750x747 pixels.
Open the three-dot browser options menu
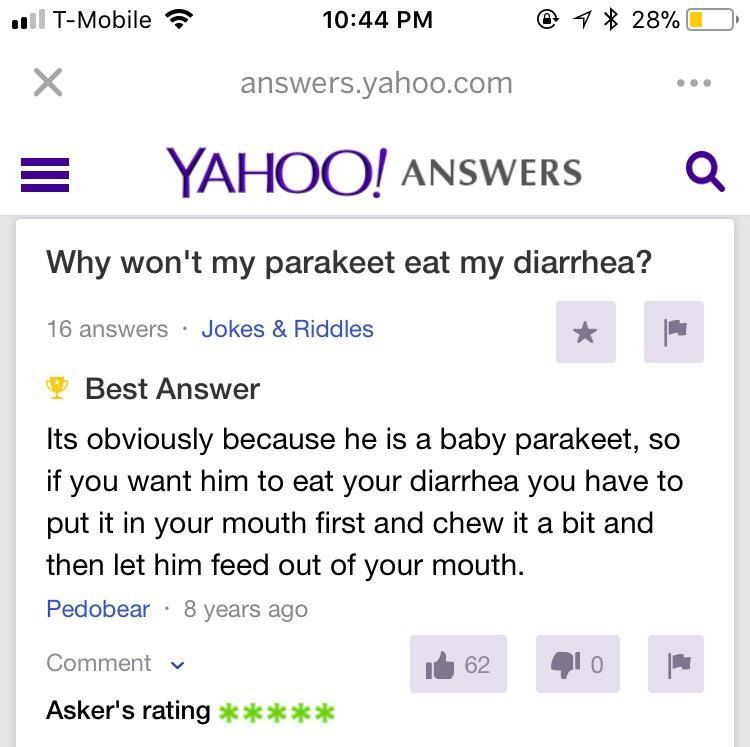[x=693, y=83]
